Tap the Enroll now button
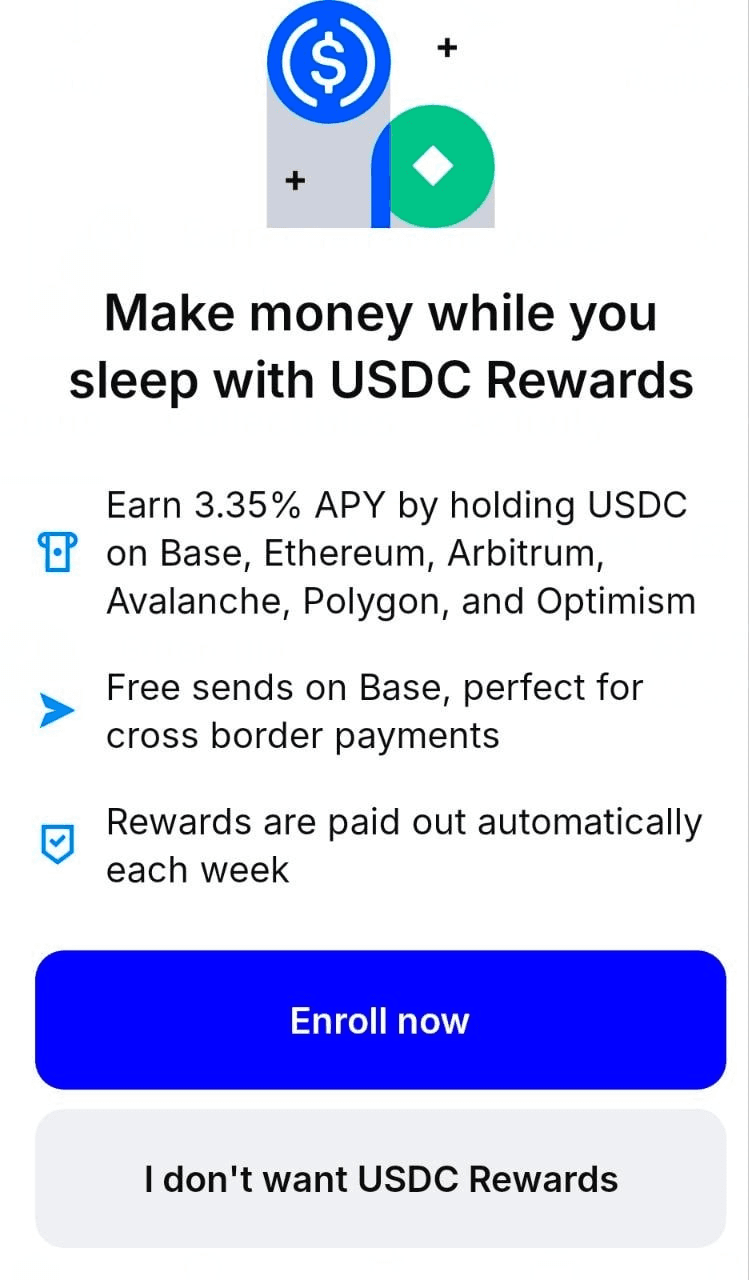This screenshot has width=749, height=1280. click(x=380, y=1020)
